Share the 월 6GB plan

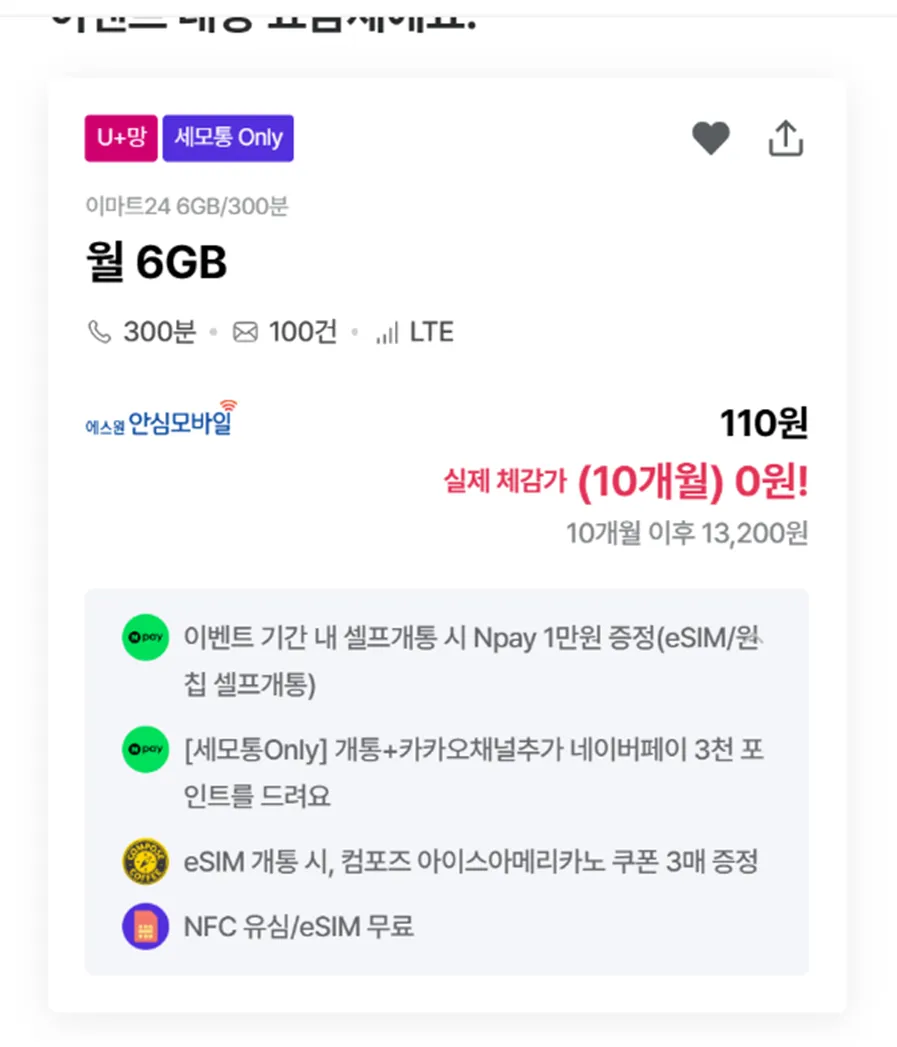pyautogui.click(x=785, y=139)
